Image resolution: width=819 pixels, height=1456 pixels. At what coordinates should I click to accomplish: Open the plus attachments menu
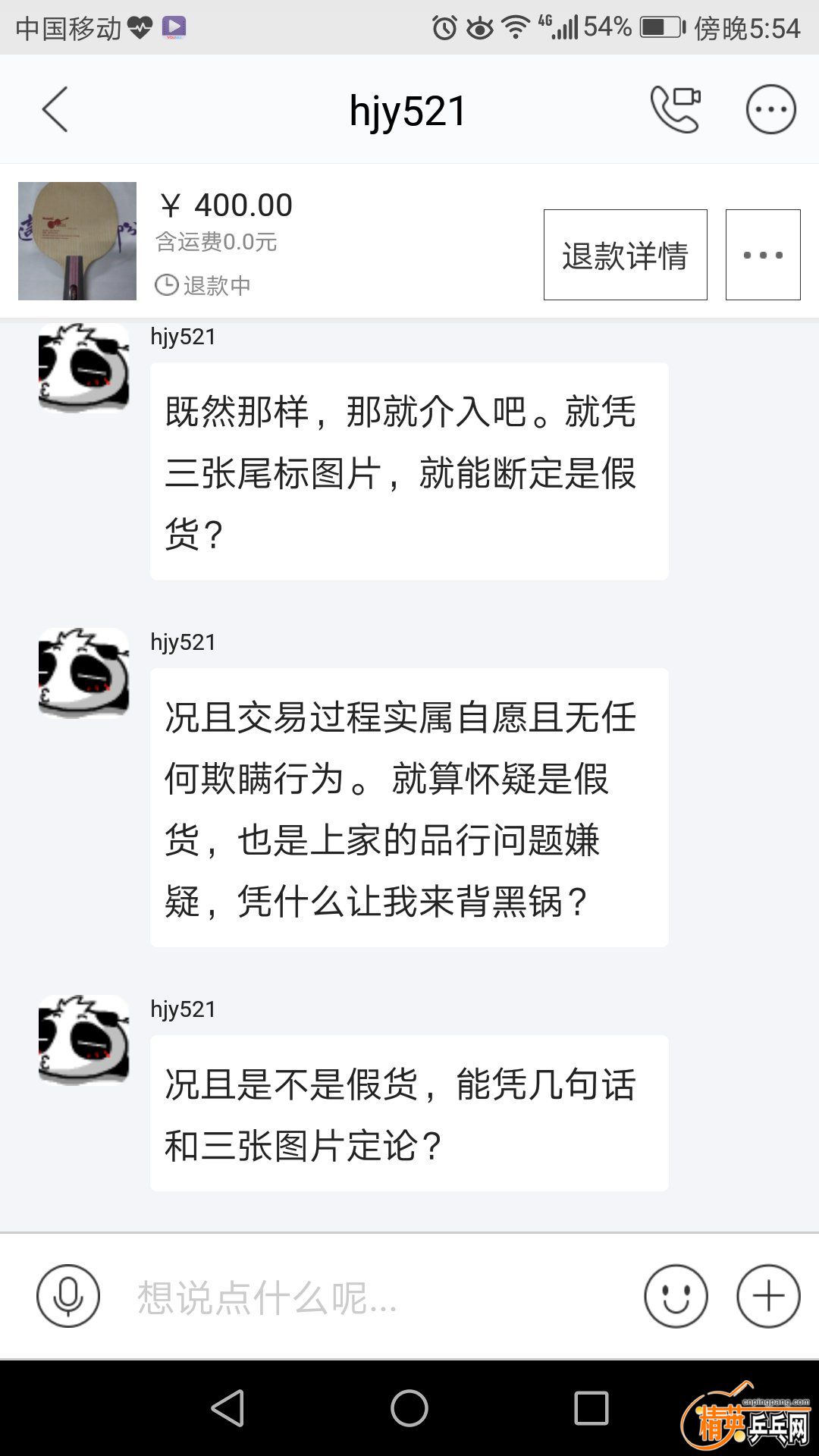pyautogui.click(x=768, y=1296)
